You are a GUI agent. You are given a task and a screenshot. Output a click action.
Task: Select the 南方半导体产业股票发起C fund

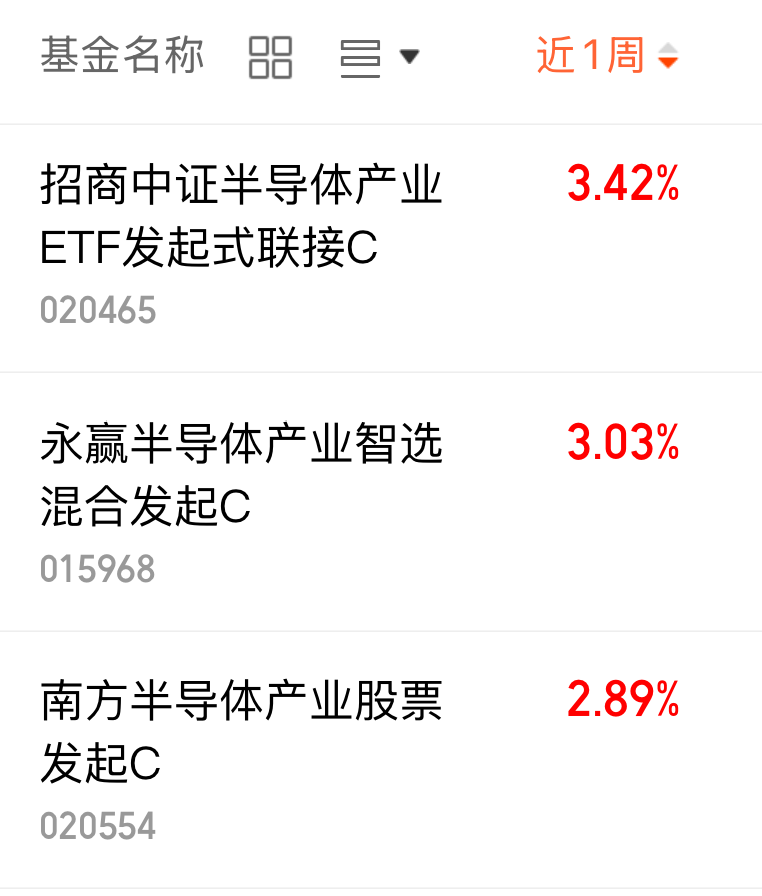click(241, 733)
